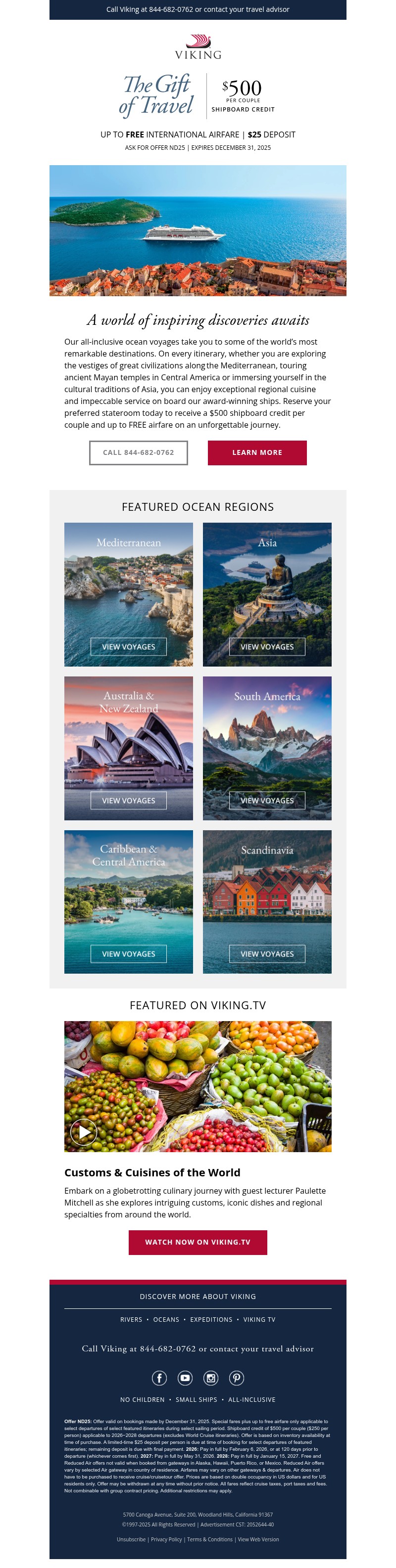Viewport: 396px width, 1568px height.
Task: Tap the Call 844-682-0762 button
Action: coord(138,452)
